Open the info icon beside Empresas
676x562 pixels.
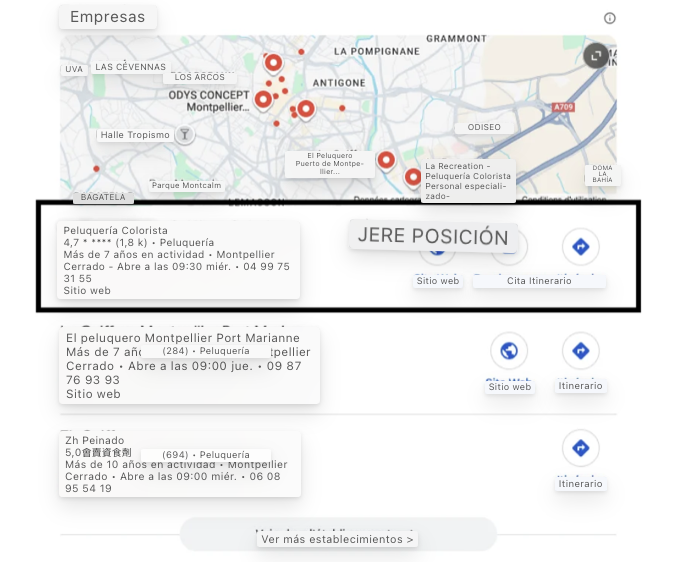pyautogui.click(x=610, y=18)
